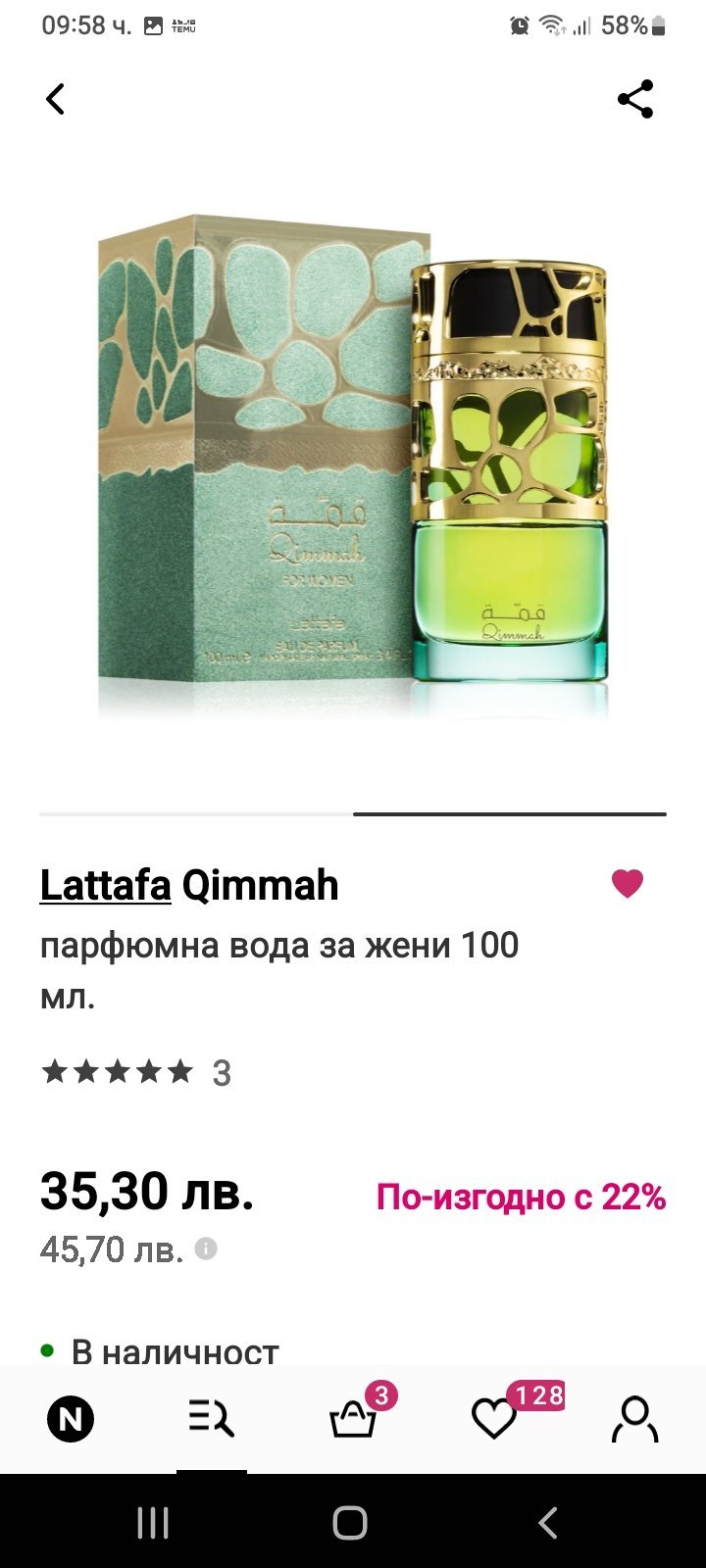Go back using the top arrow
Viewport: 706px width, 1568px height.
click(56, 99)
